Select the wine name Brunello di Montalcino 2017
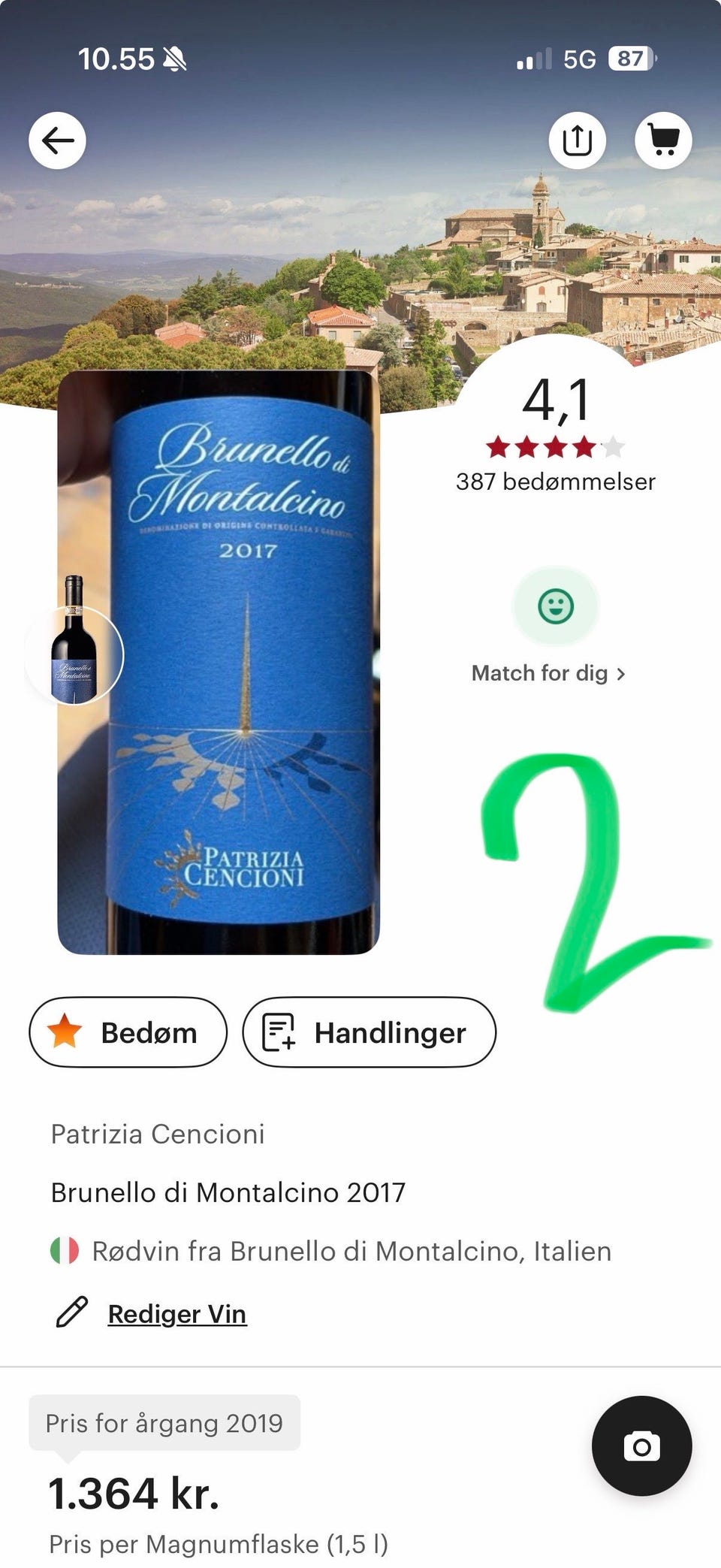The width and height of the screenshot is (721, 1568). click(227, 1192)
